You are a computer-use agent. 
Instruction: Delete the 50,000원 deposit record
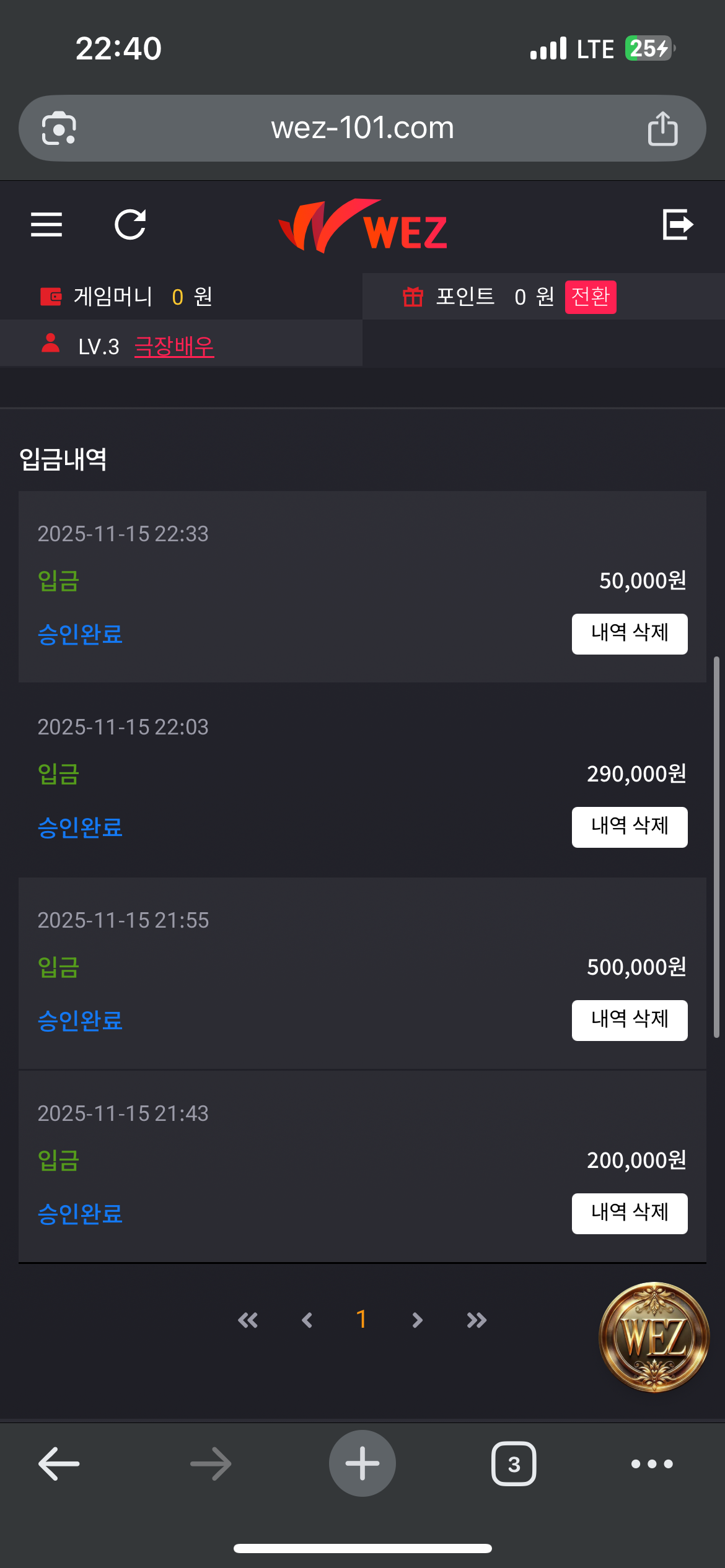click(630, 634)
